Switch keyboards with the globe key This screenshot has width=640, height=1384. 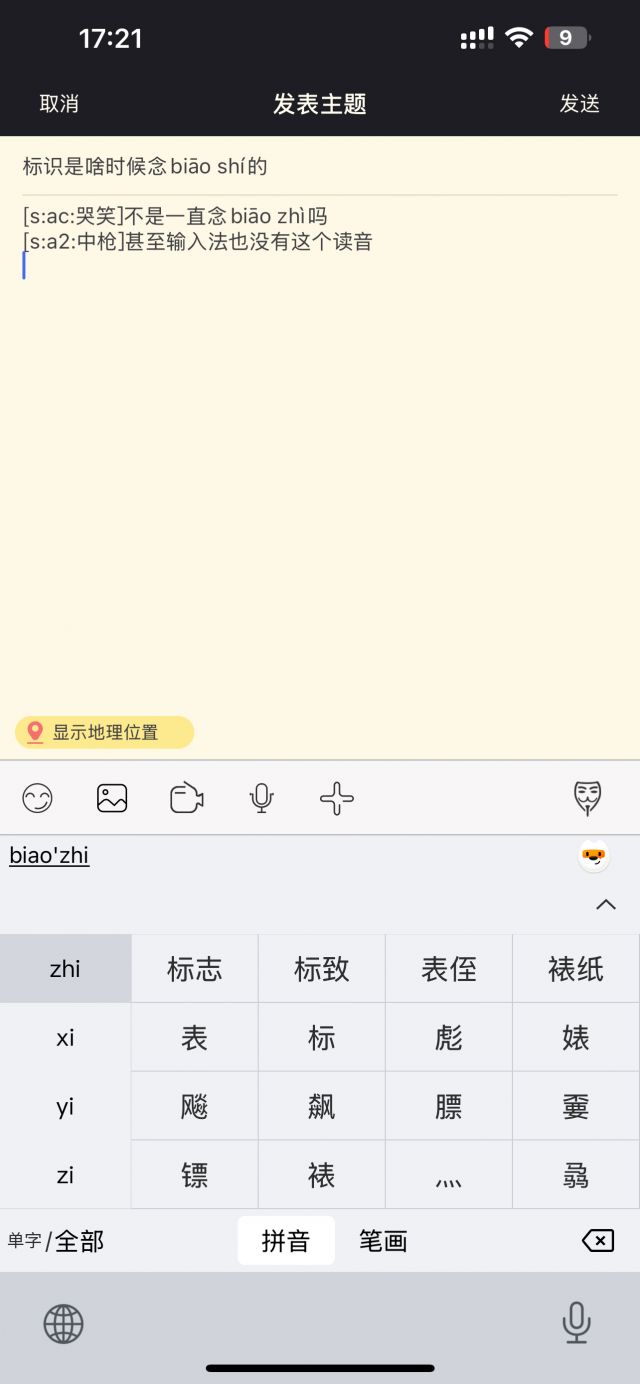click(x=63, y=1324)
